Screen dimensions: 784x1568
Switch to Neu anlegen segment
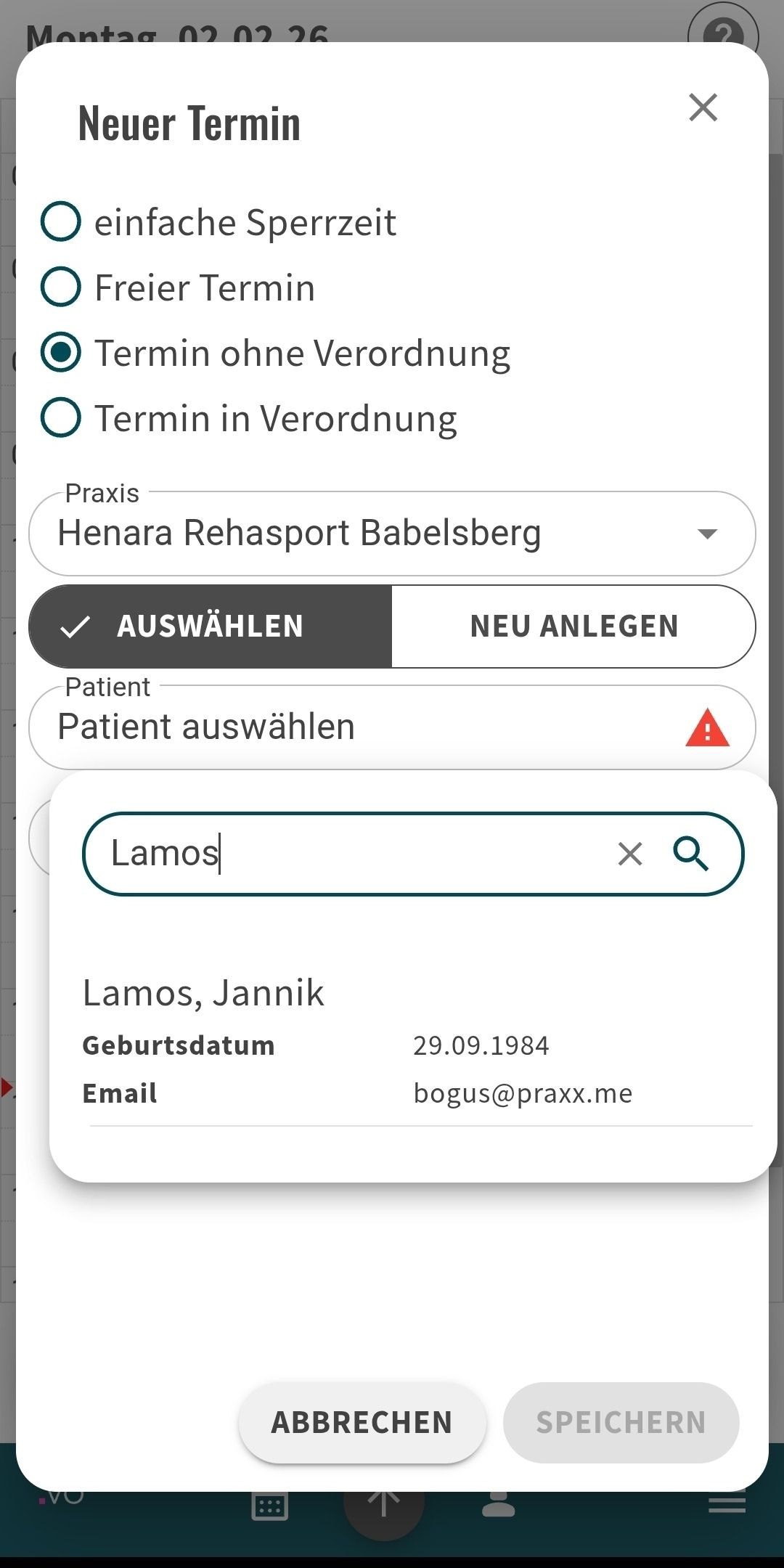coord(573,626)
